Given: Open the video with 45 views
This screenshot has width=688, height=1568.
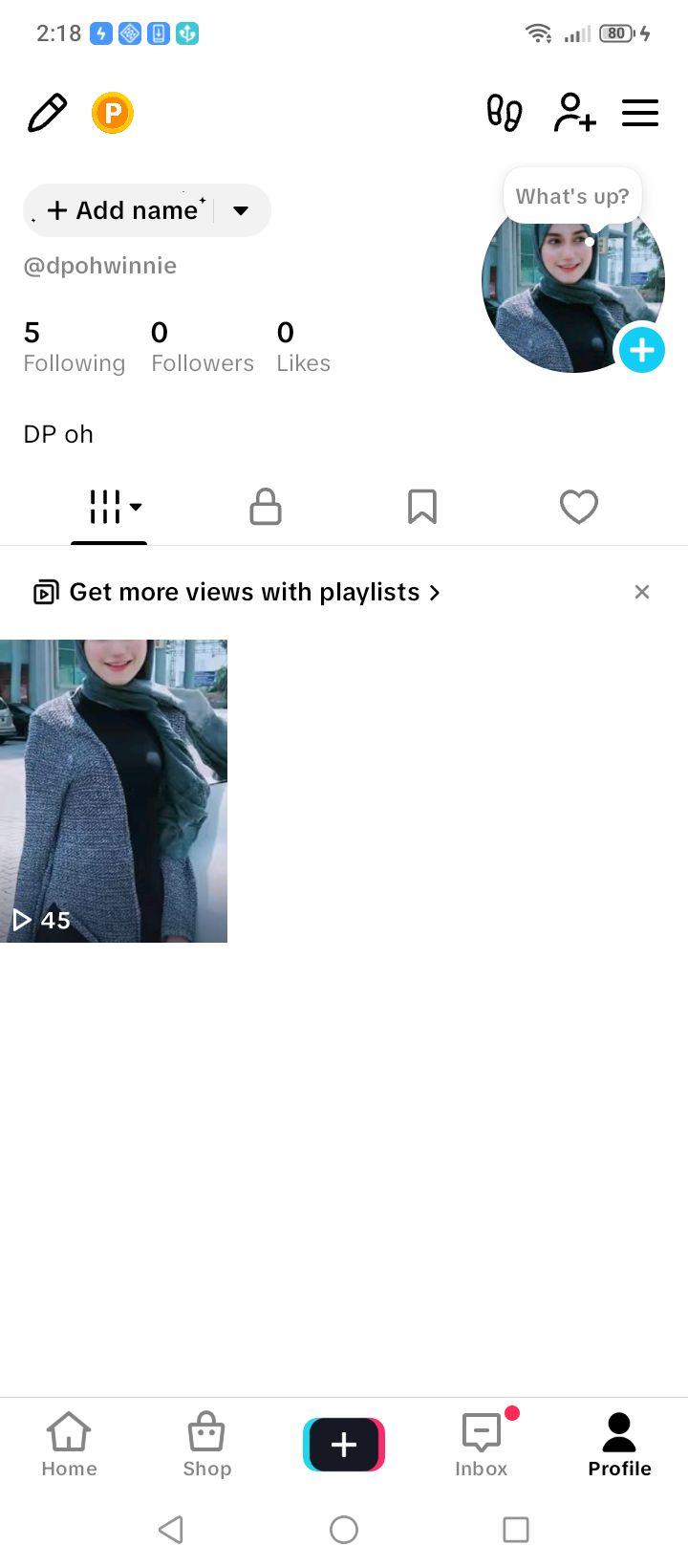Looking at the screenshot, I should (114, 791).
